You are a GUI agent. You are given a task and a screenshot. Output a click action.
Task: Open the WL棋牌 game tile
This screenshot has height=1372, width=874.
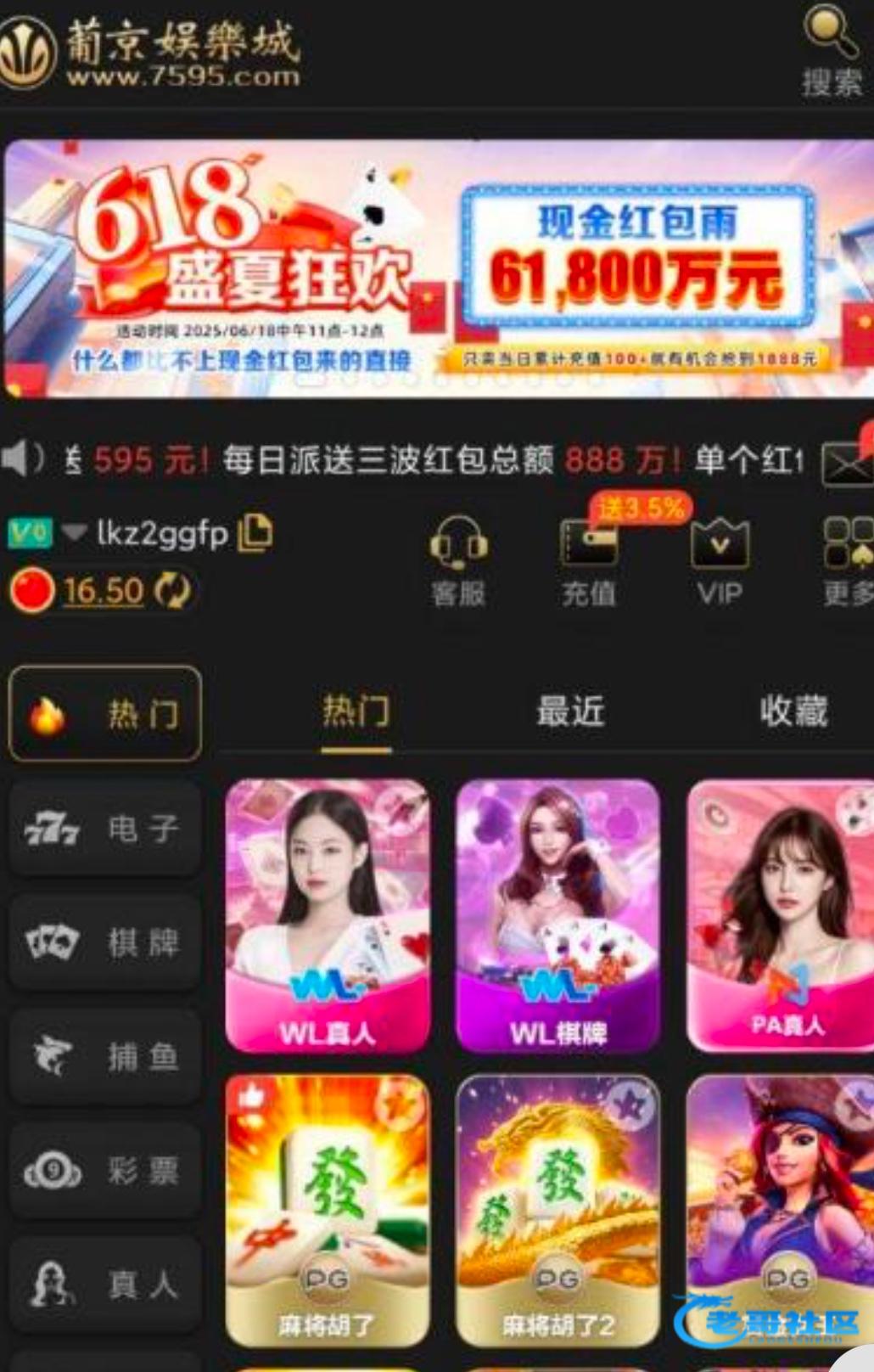(x=558, y=915)
